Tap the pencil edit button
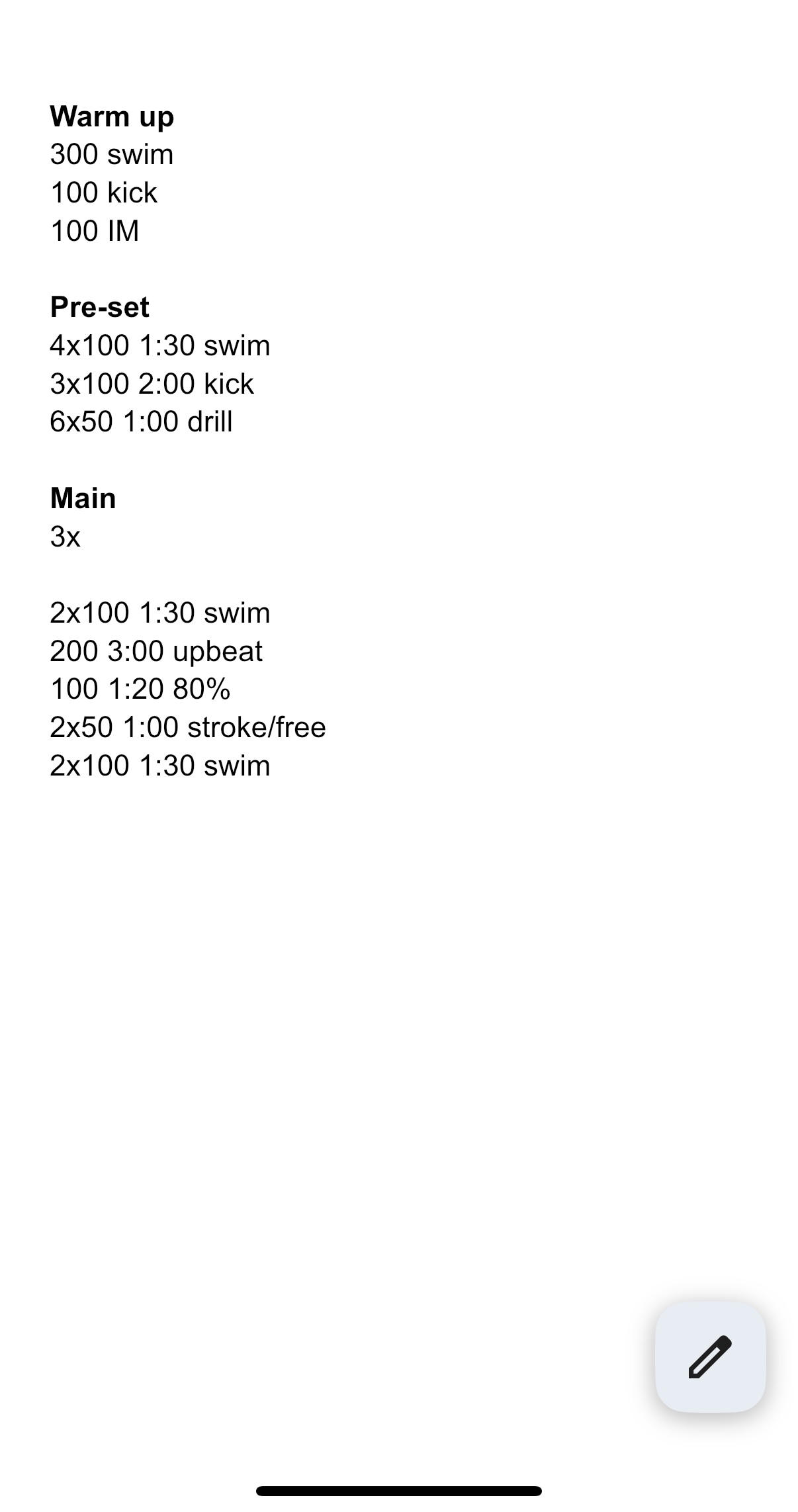The image size is (798, 1512). (x=710, y=1356)
